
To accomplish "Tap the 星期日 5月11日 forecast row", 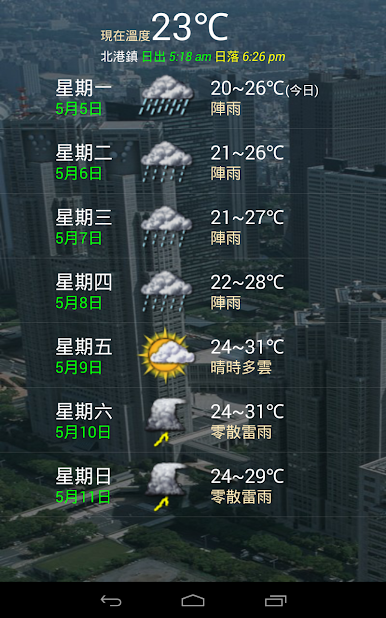I will click(193, 484).
